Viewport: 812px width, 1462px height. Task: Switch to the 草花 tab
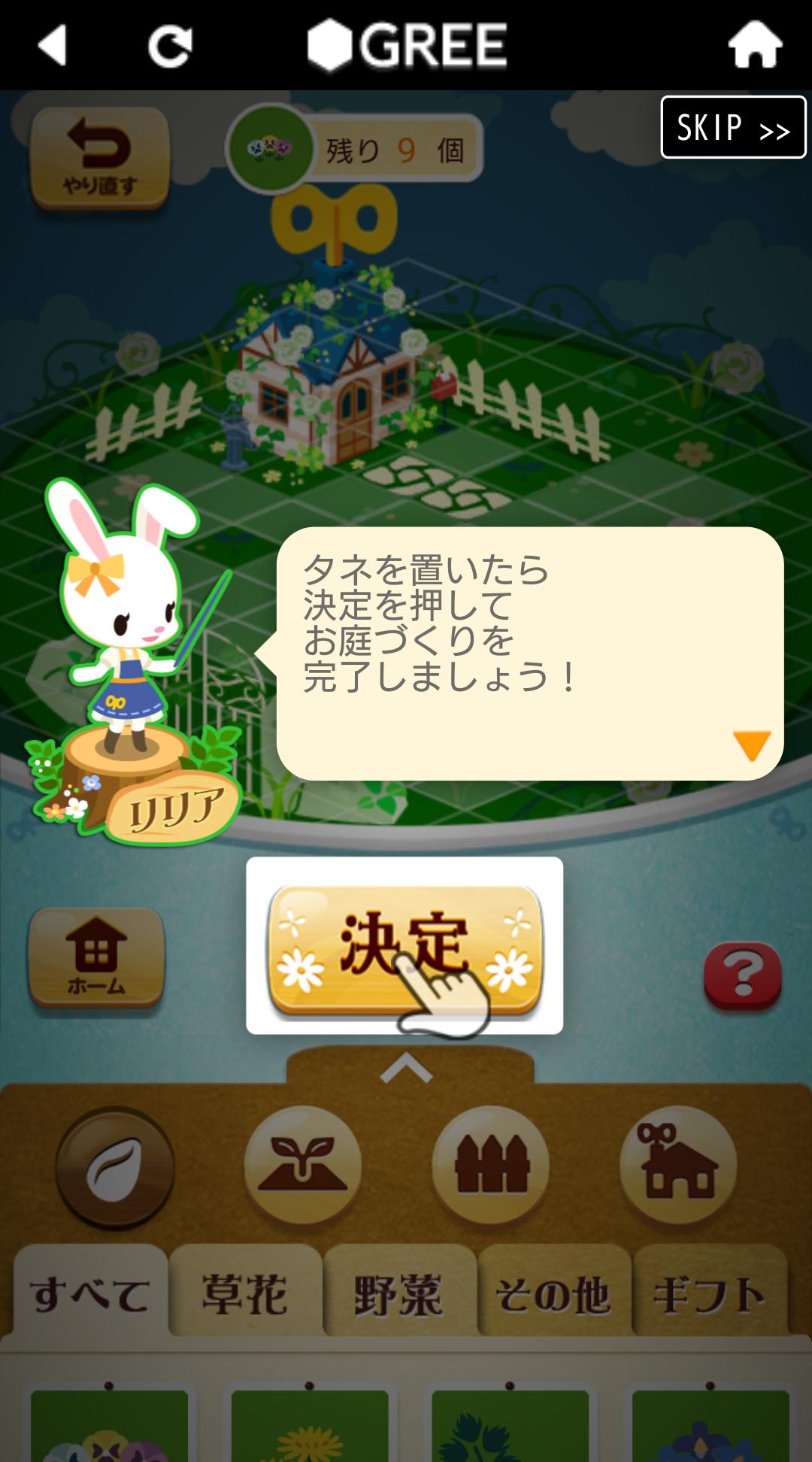(x=245, y=1294)
